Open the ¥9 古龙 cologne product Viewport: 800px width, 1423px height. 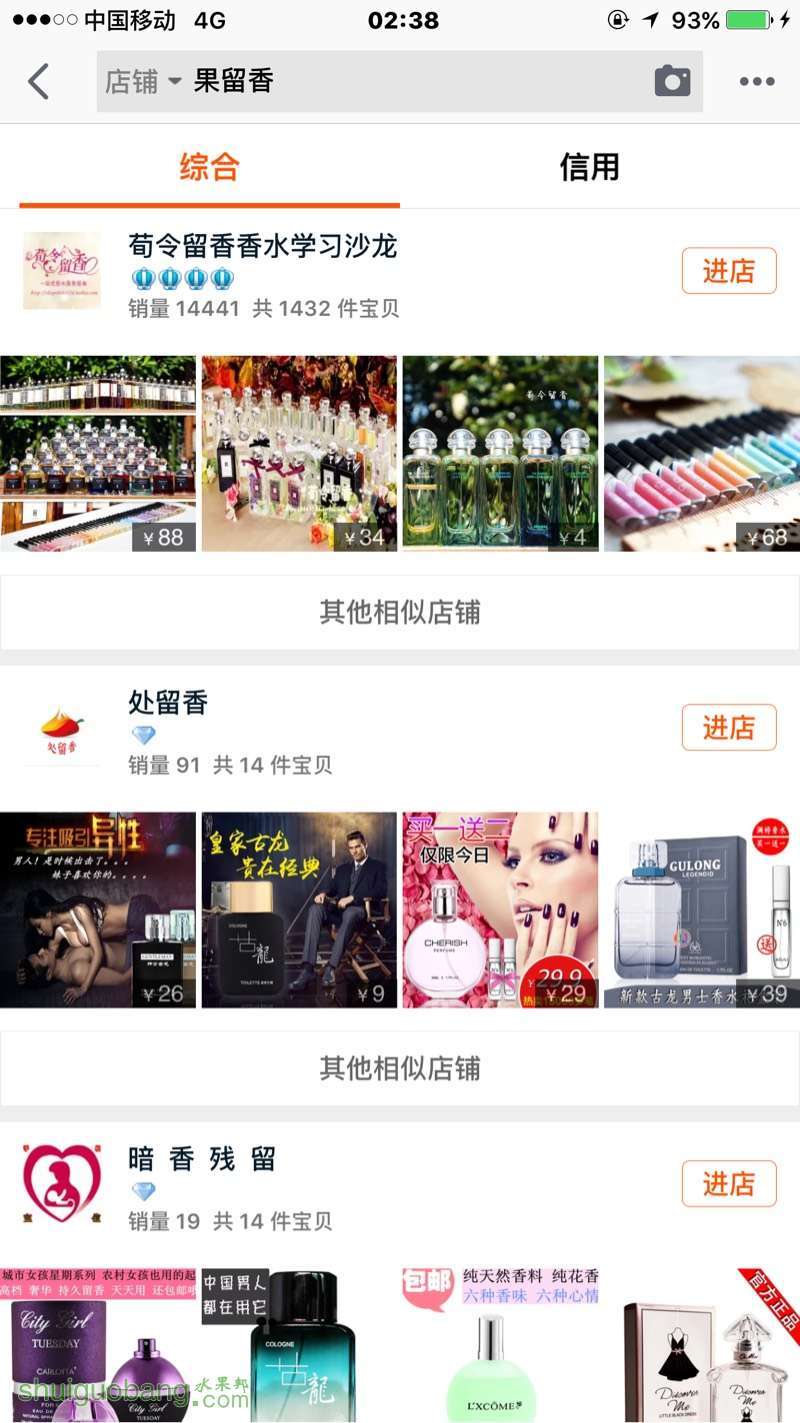pos(299,910)
